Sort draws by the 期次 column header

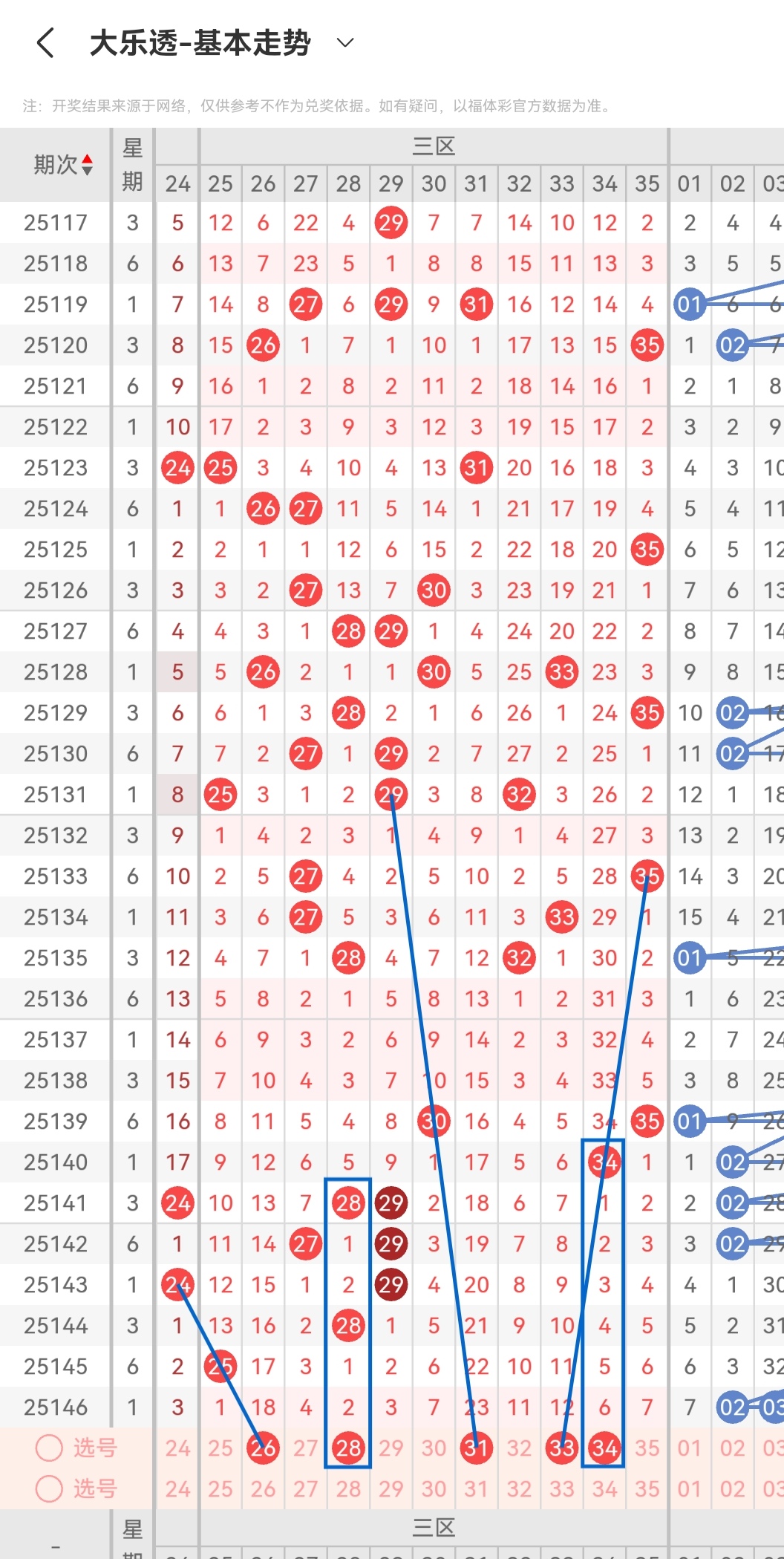(63, 164)
